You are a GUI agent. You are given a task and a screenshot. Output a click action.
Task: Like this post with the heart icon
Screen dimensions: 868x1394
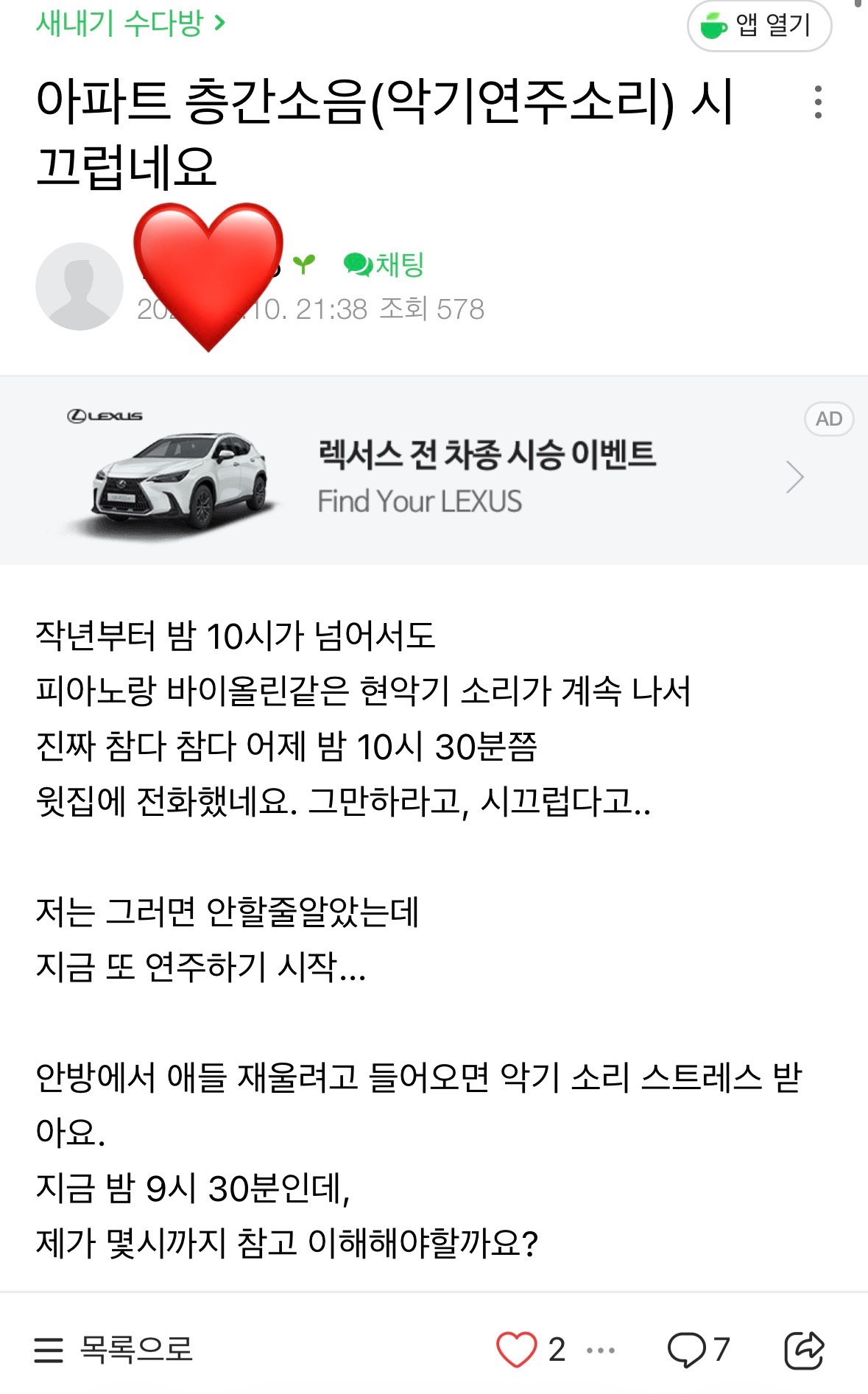click(516, 1350)
